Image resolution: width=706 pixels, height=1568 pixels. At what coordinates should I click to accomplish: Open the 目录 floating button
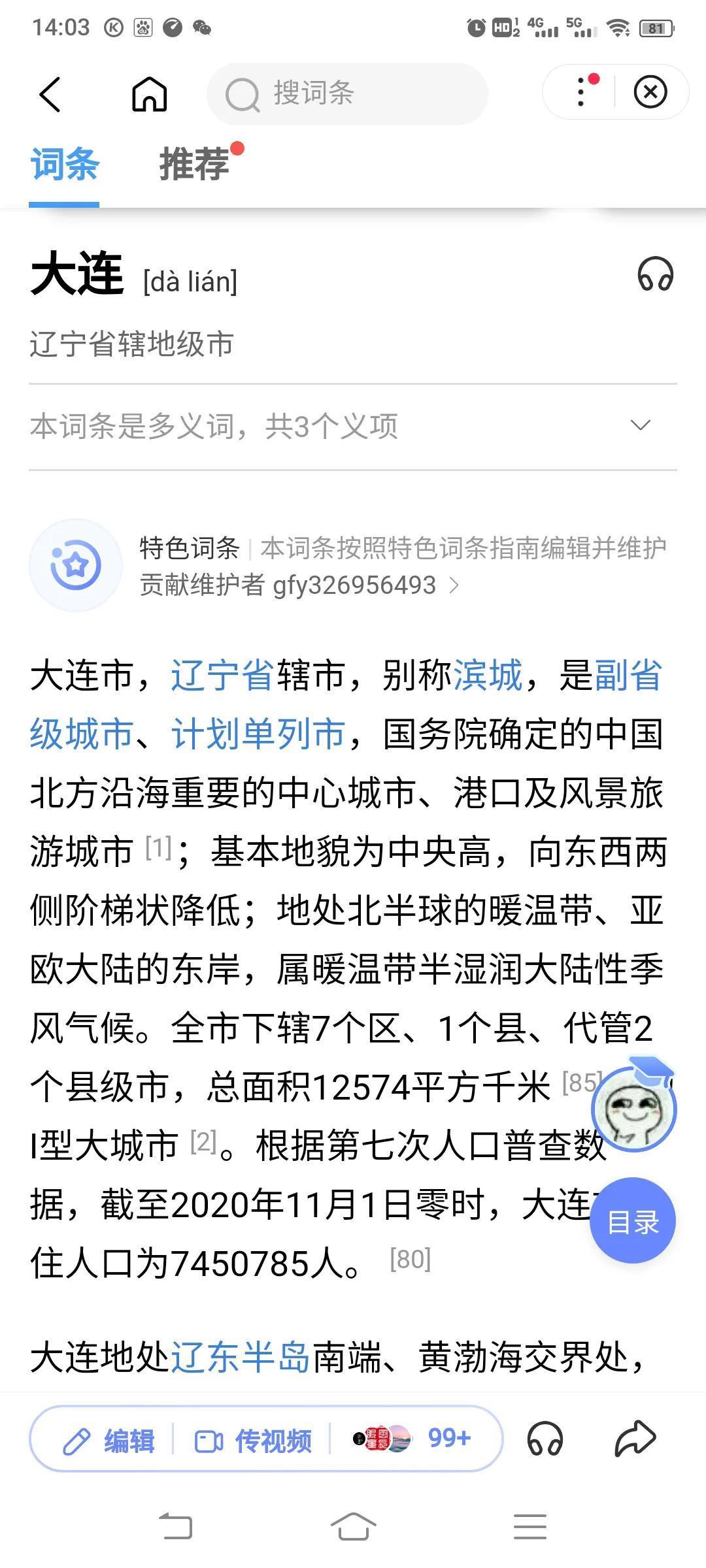[x=632, y=1222]
